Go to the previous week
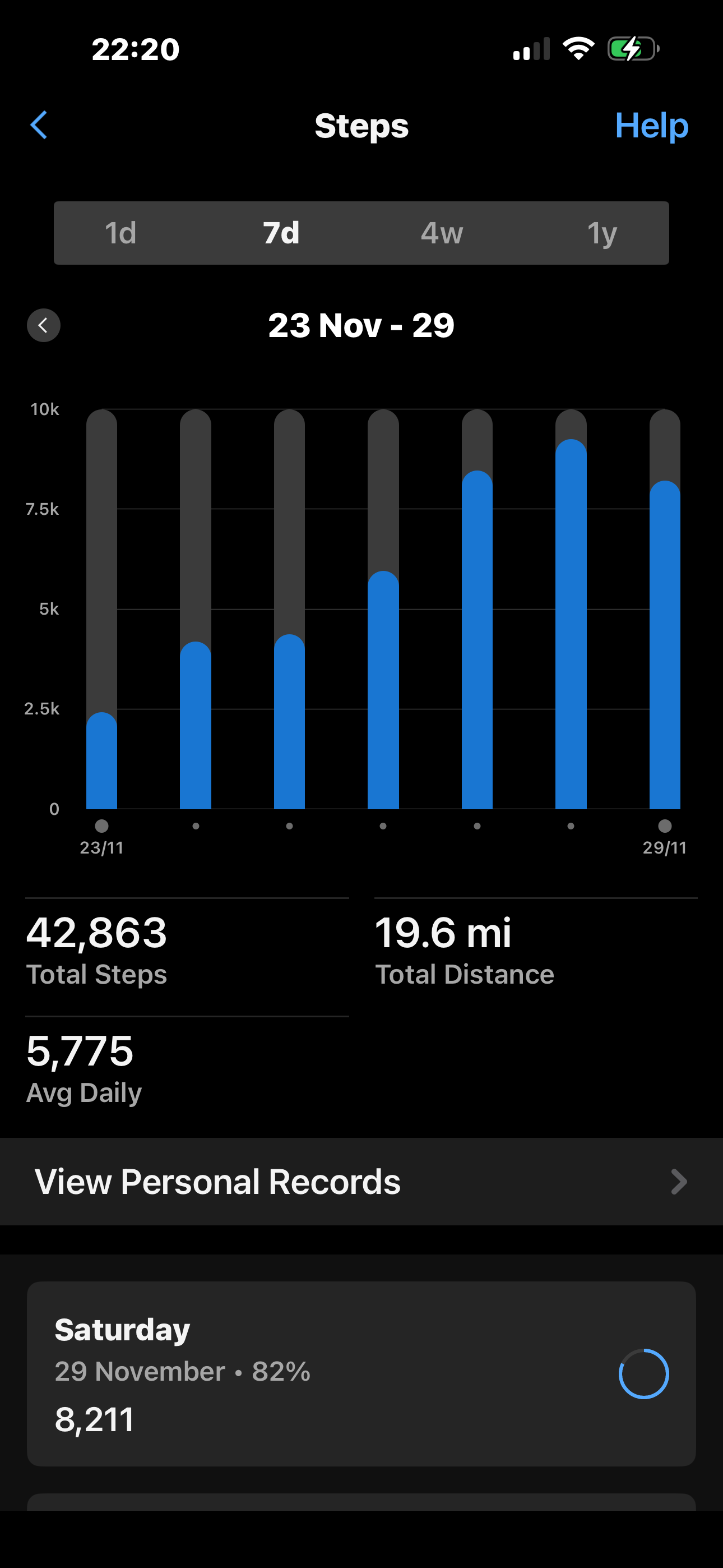 [43, 325]
